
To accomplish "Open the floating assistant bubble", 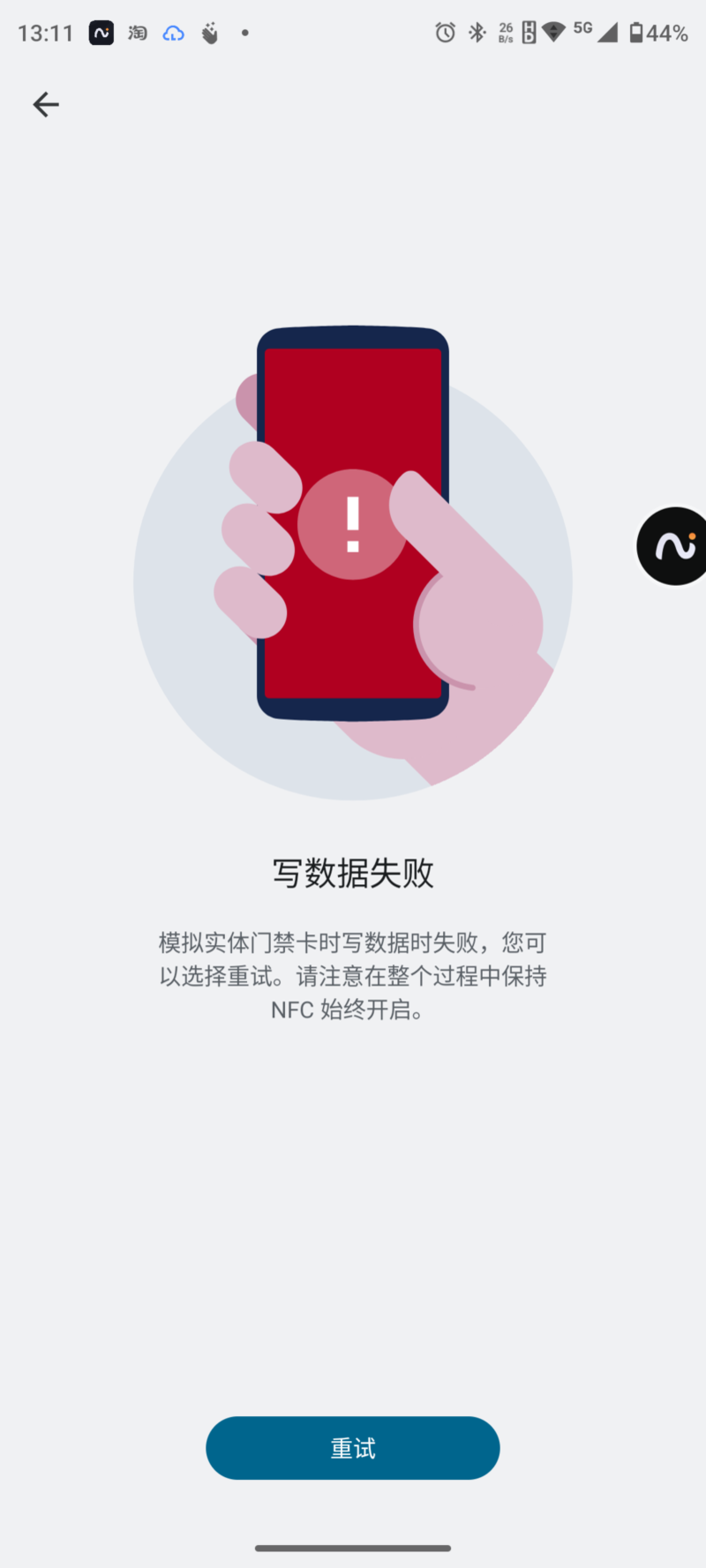I will [674, 546].
